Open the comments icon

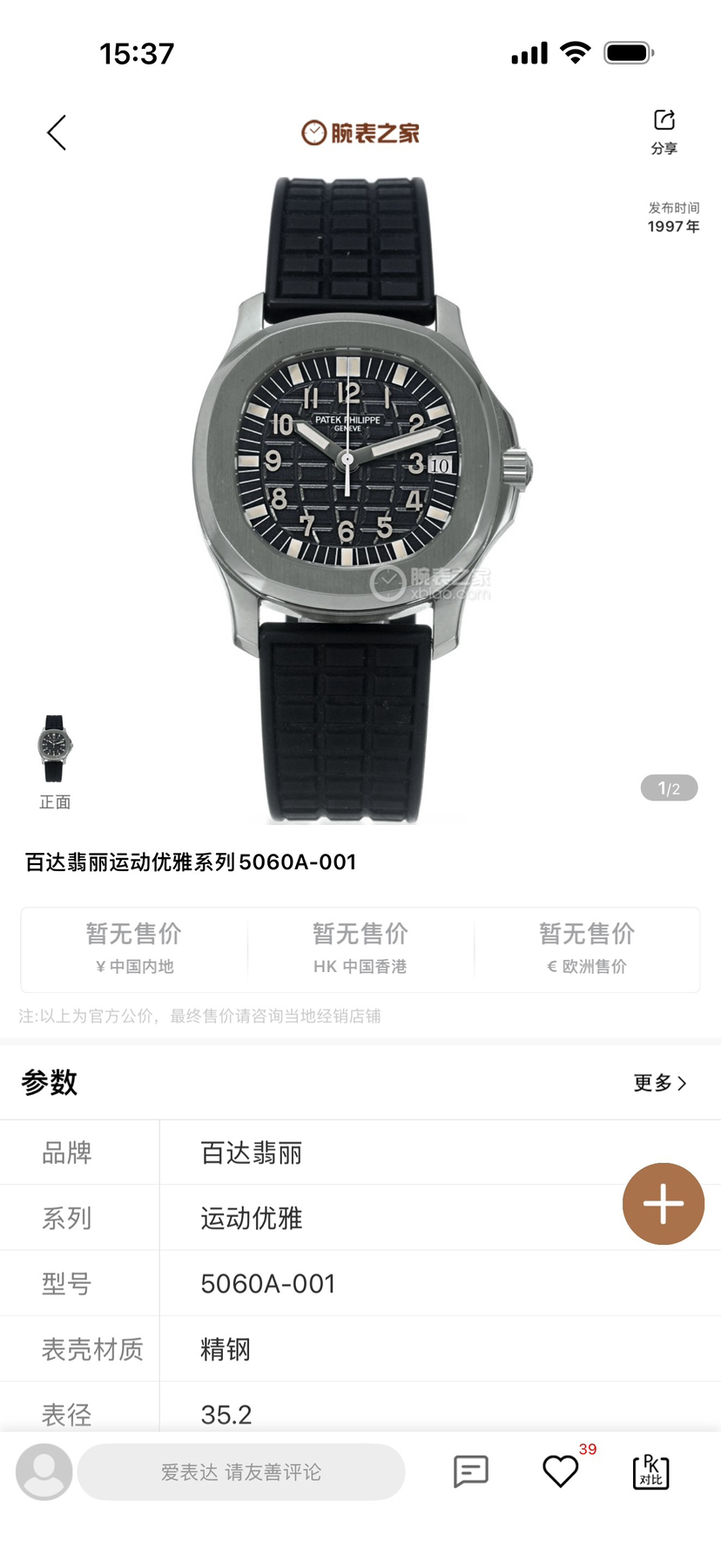tap(470, 1472)
